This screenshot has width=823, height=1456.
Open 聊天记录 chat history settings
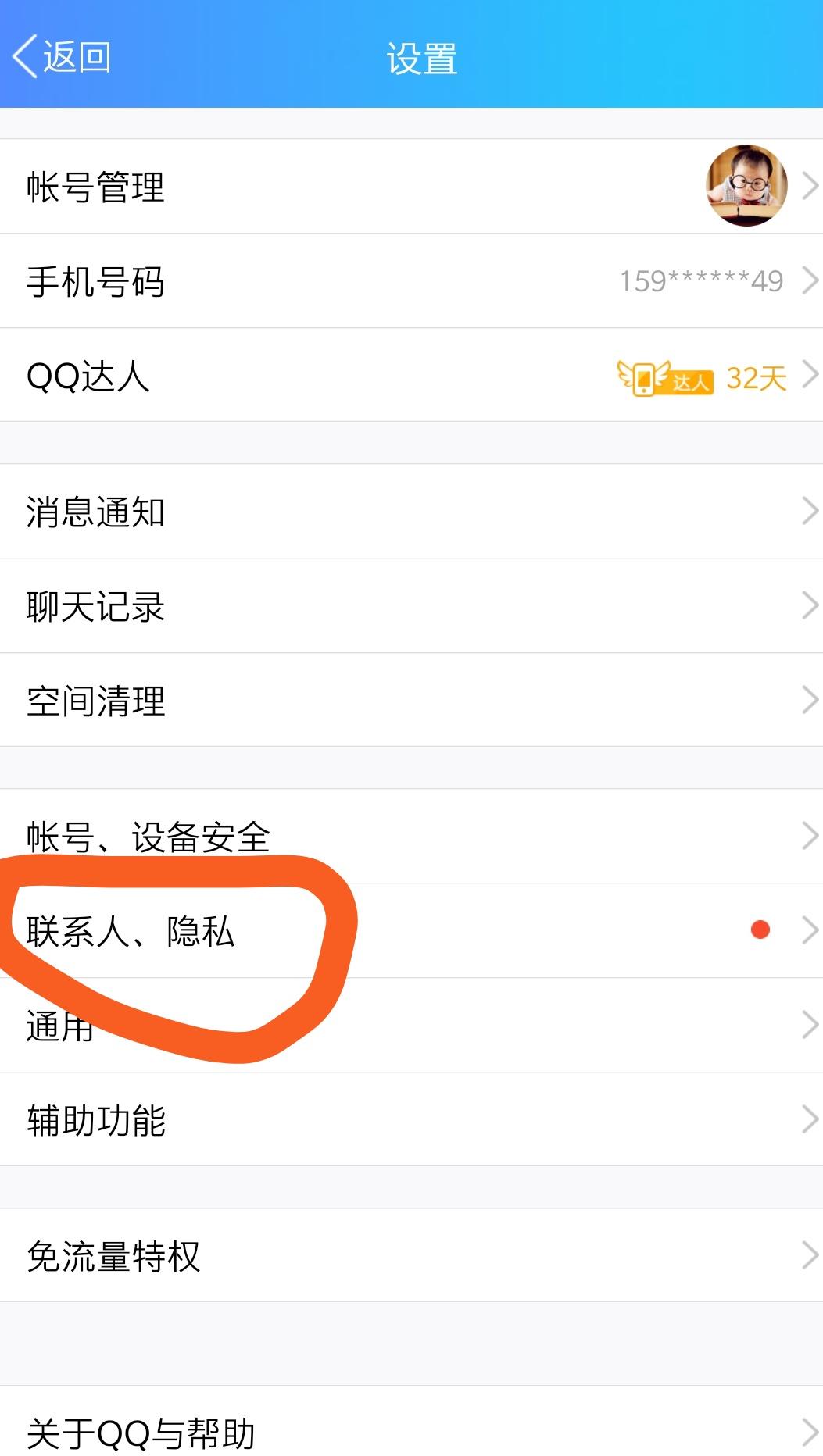point(411,606)
